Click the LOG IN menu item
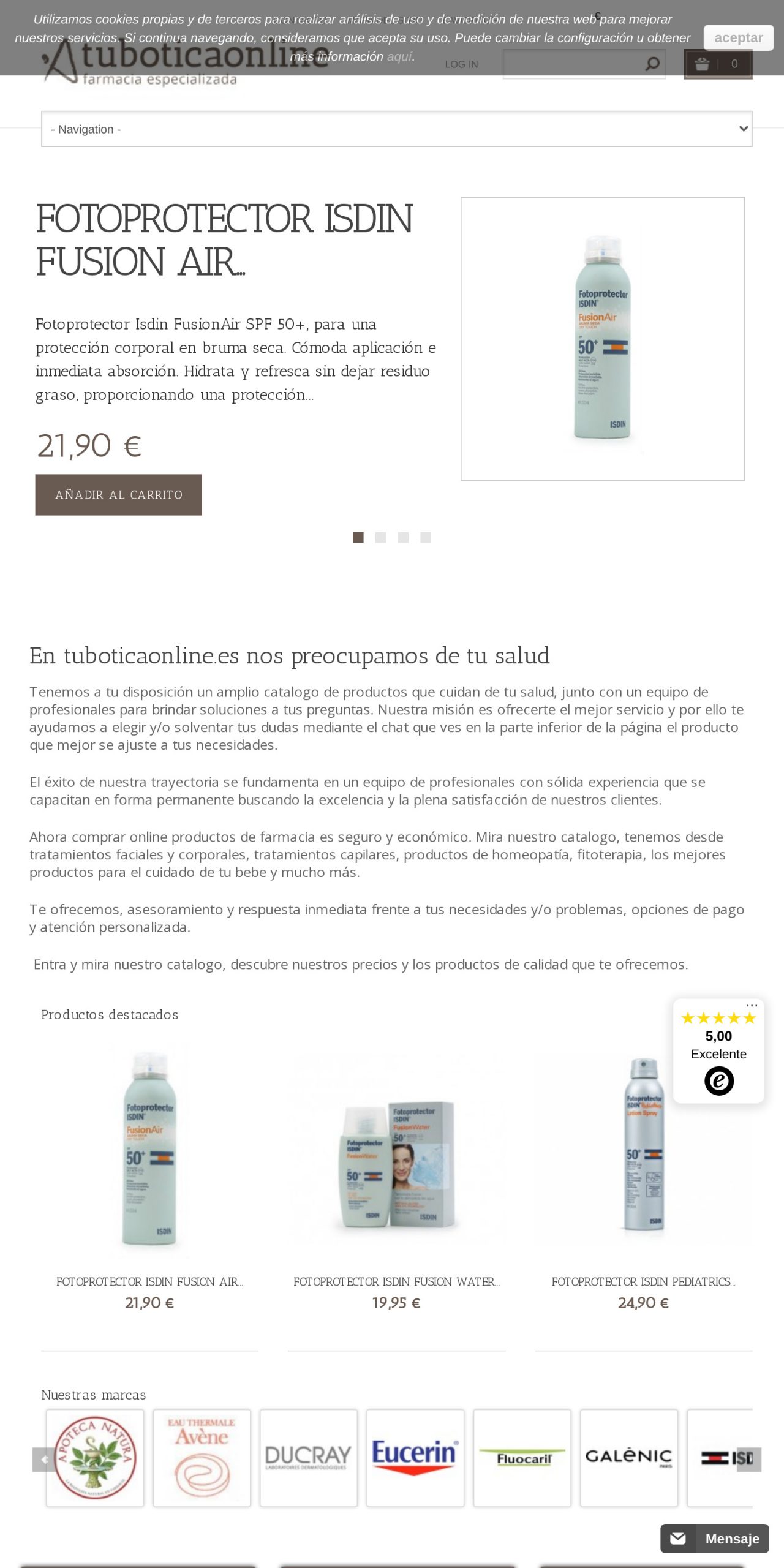Screen dimensions: 784x1568 click(x=462, y=63)
